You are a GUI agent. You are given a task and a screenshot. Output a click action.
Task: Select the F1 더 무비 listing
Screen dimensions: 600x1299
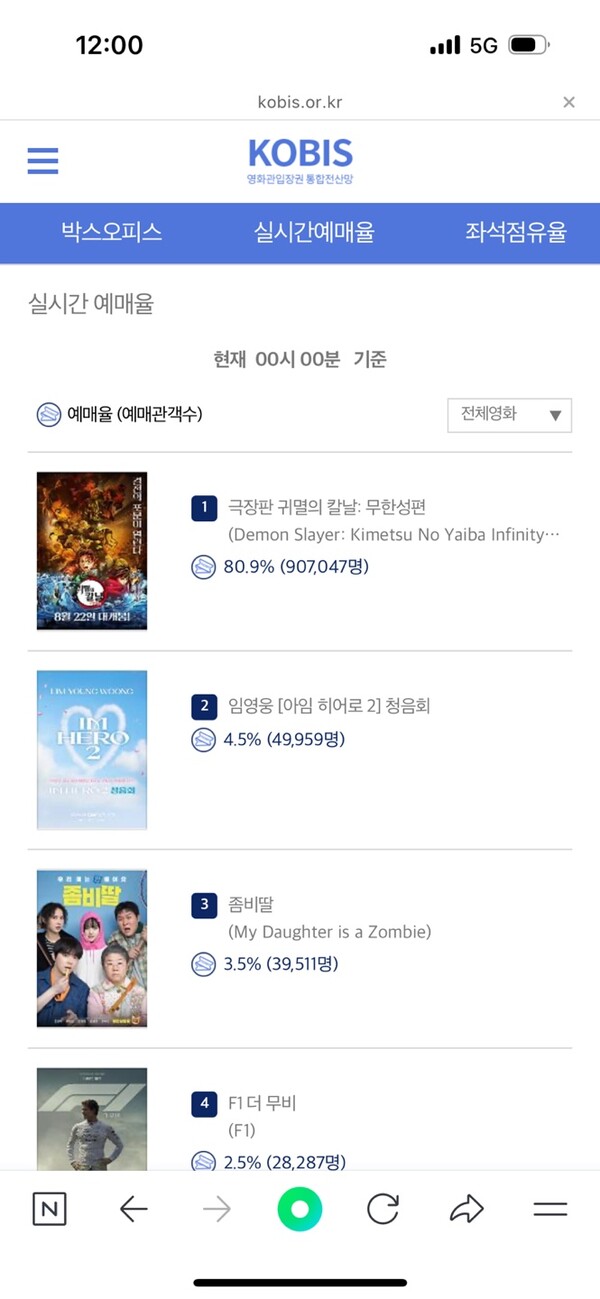[x=262, y=1103]
